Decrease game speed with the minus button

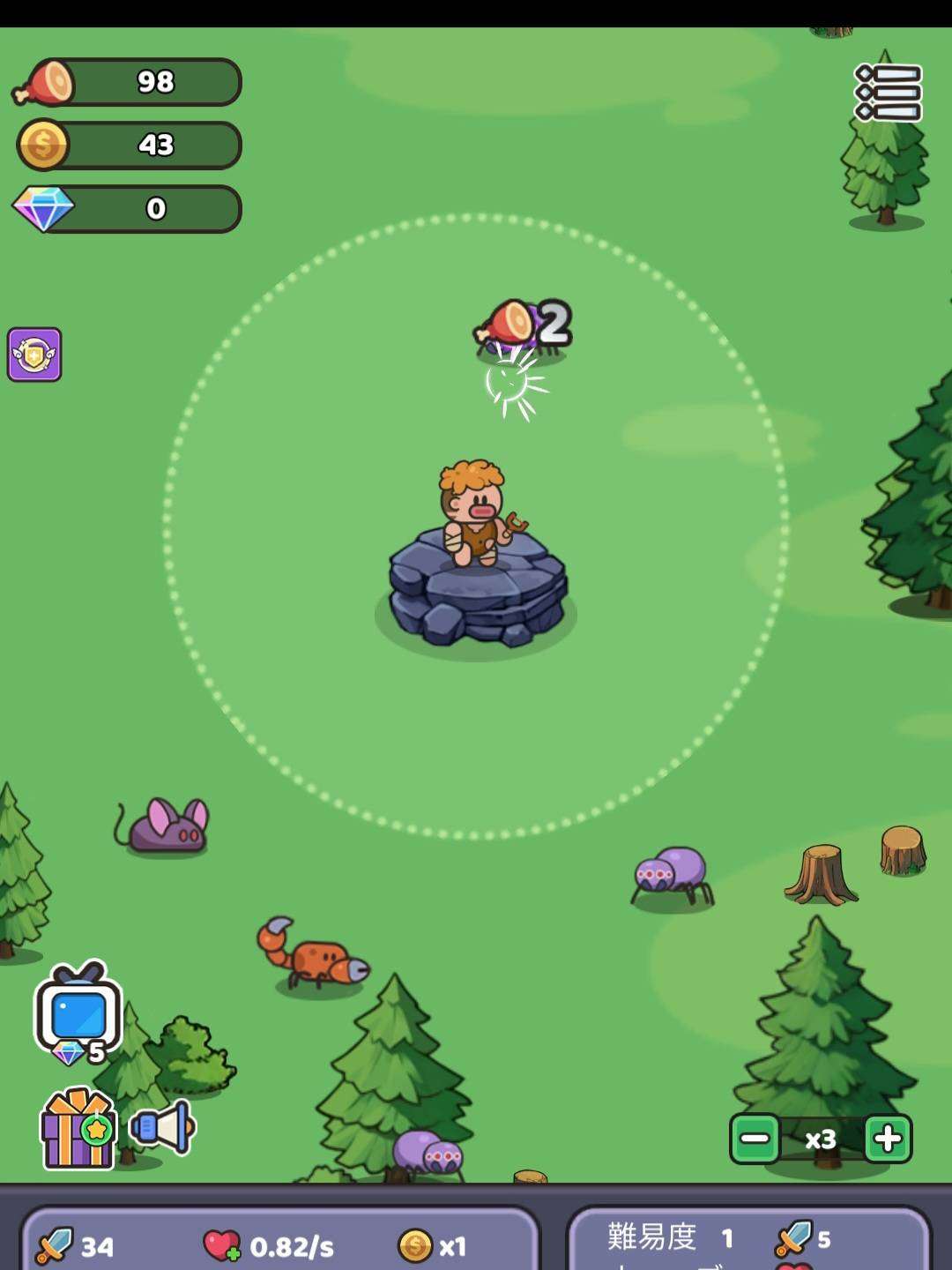tap(755, 1139)
